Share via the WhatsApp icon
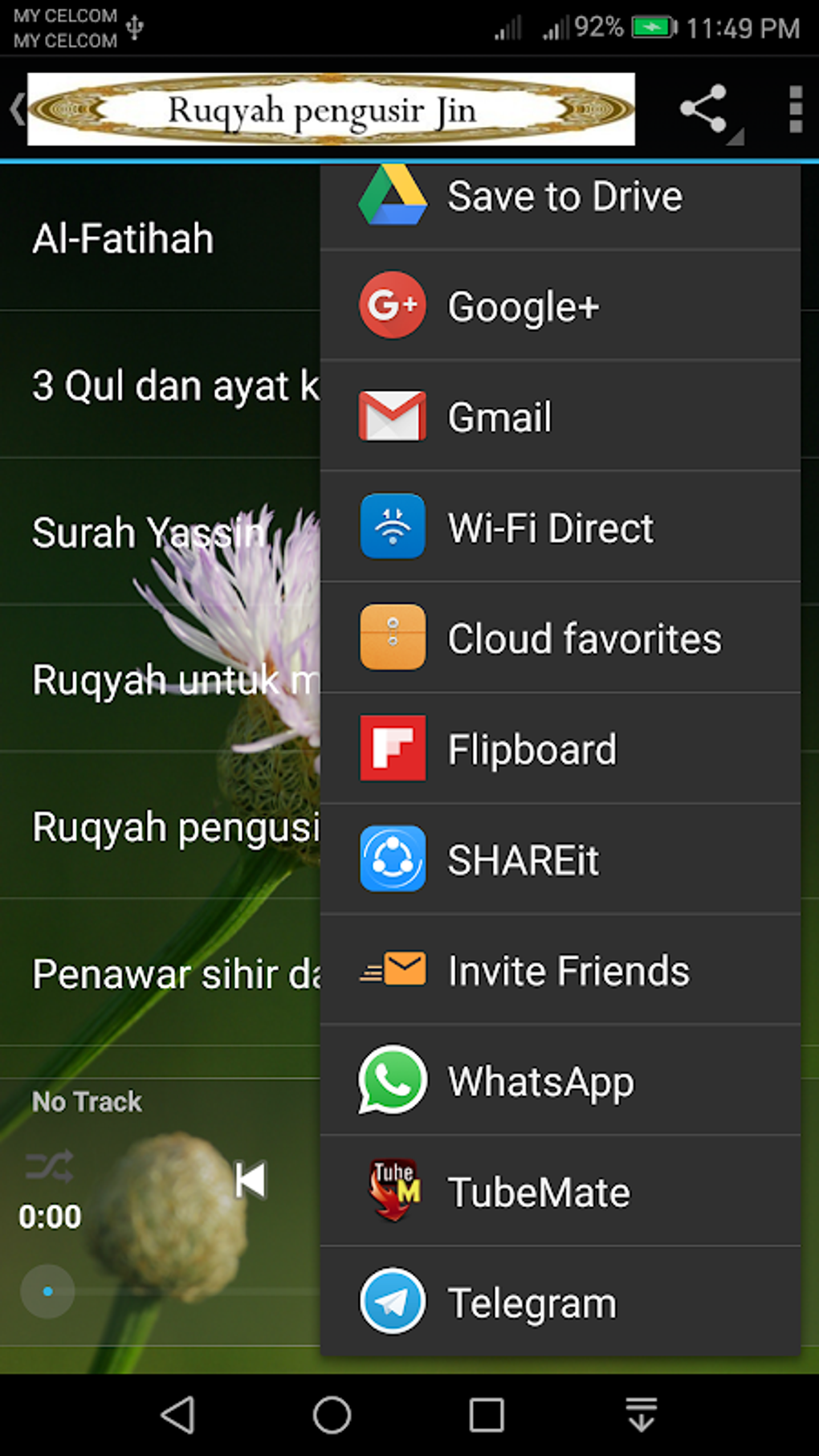The image size is (819, 1456). (x=393, y=1080)
